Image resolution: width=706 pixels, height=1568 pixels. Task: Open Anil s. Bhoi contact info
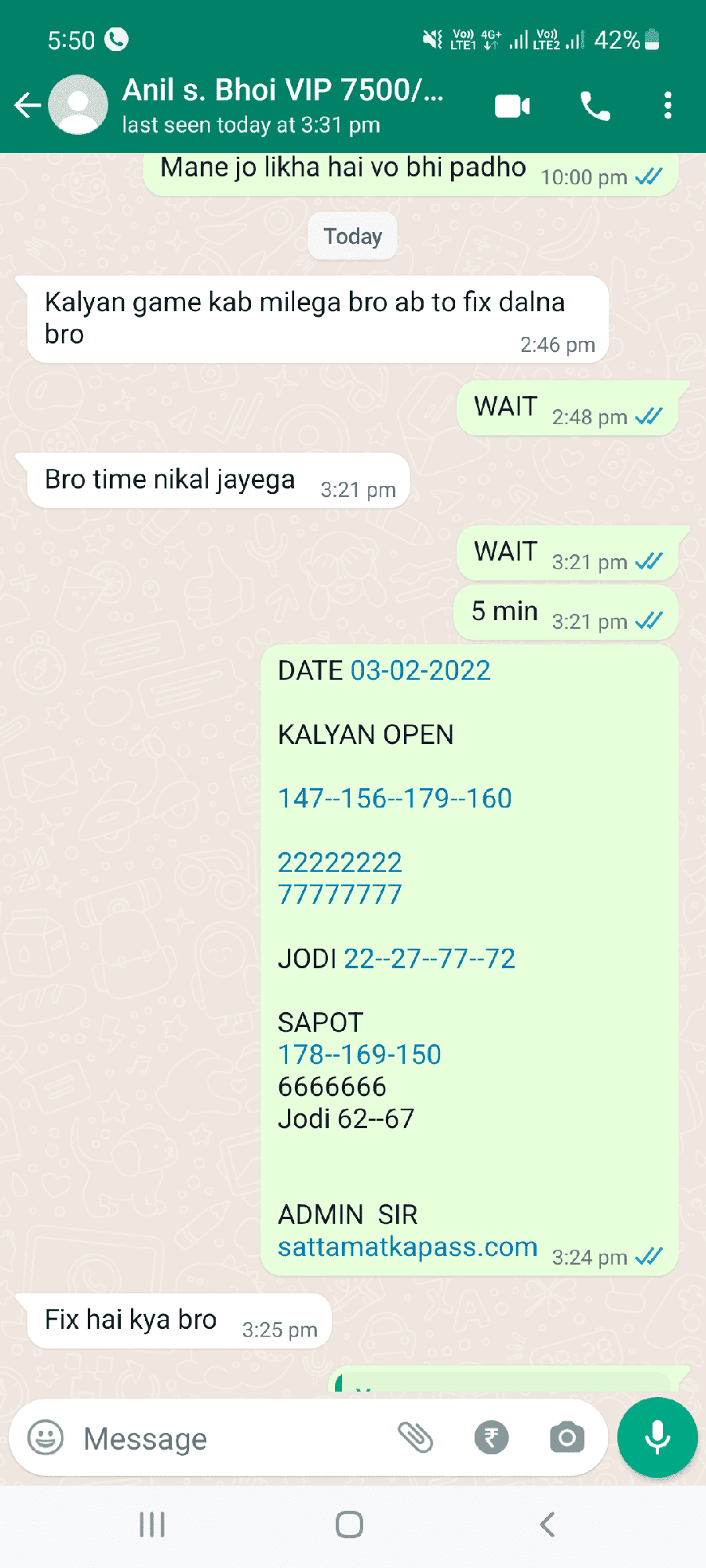coord(282,105)
